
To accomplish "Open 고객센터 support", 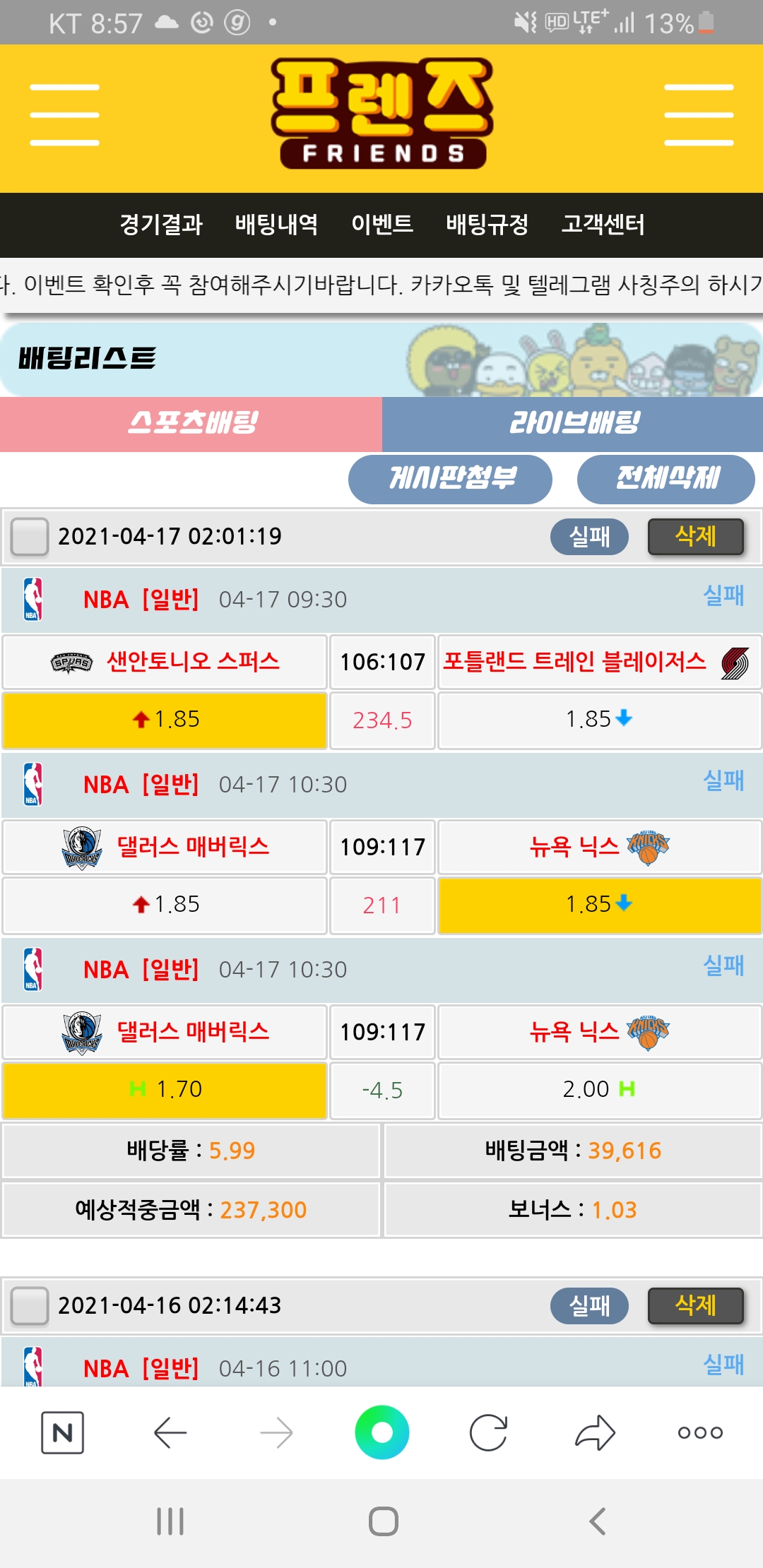I will 603,225.
